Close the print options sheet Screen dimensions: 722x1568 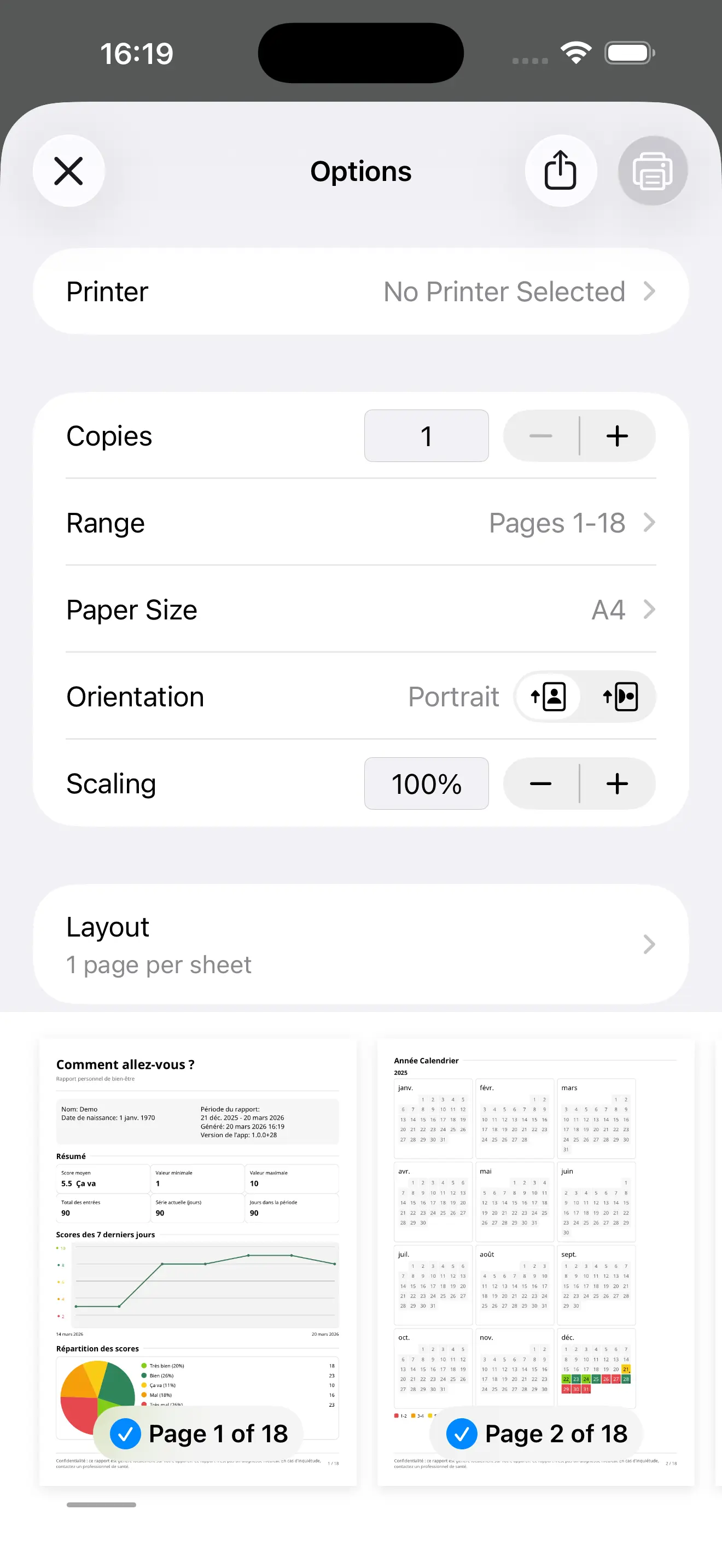[x=68, y=171]
